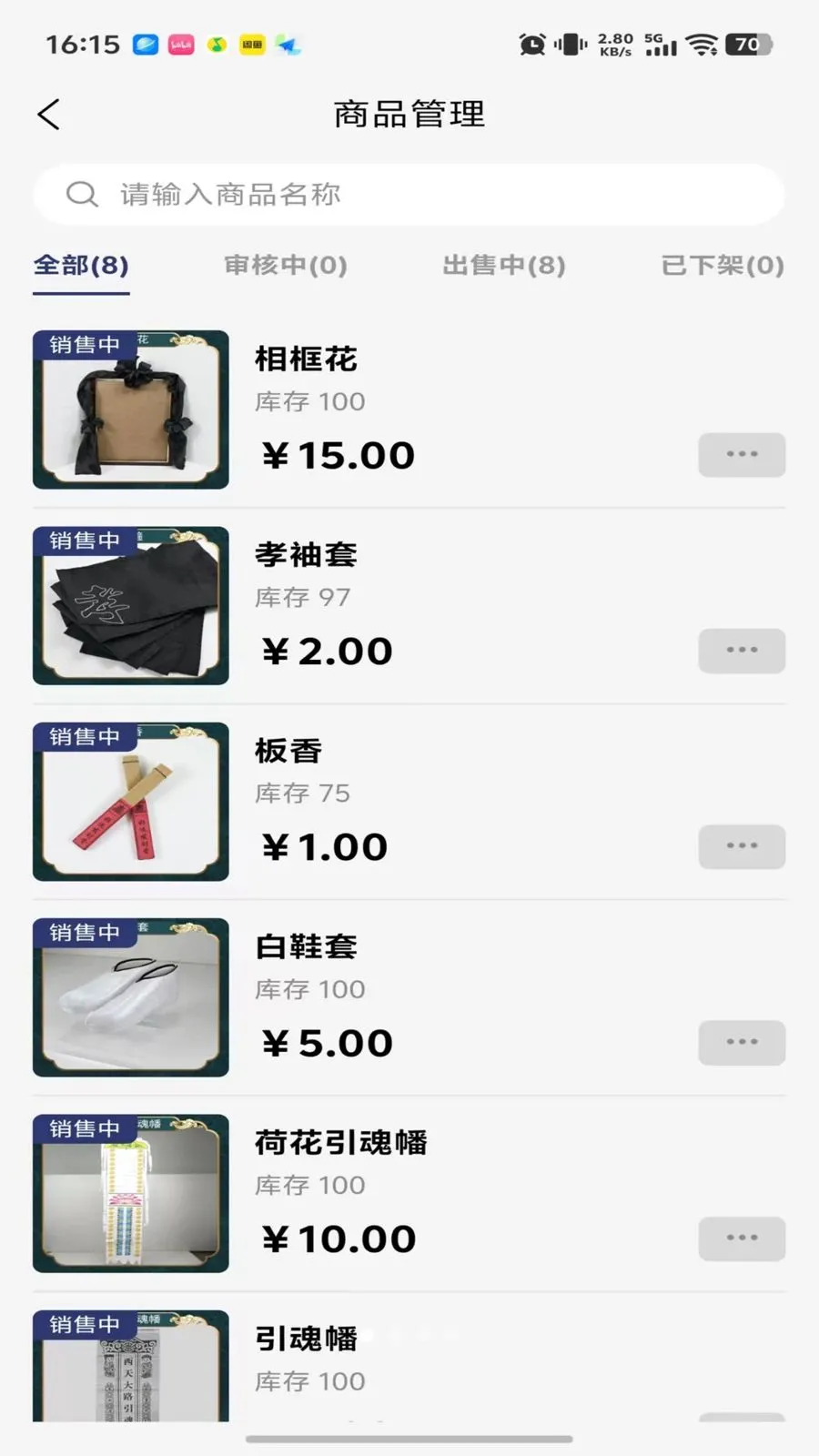Open more options for 孝袖套

(x=742, y=651)
